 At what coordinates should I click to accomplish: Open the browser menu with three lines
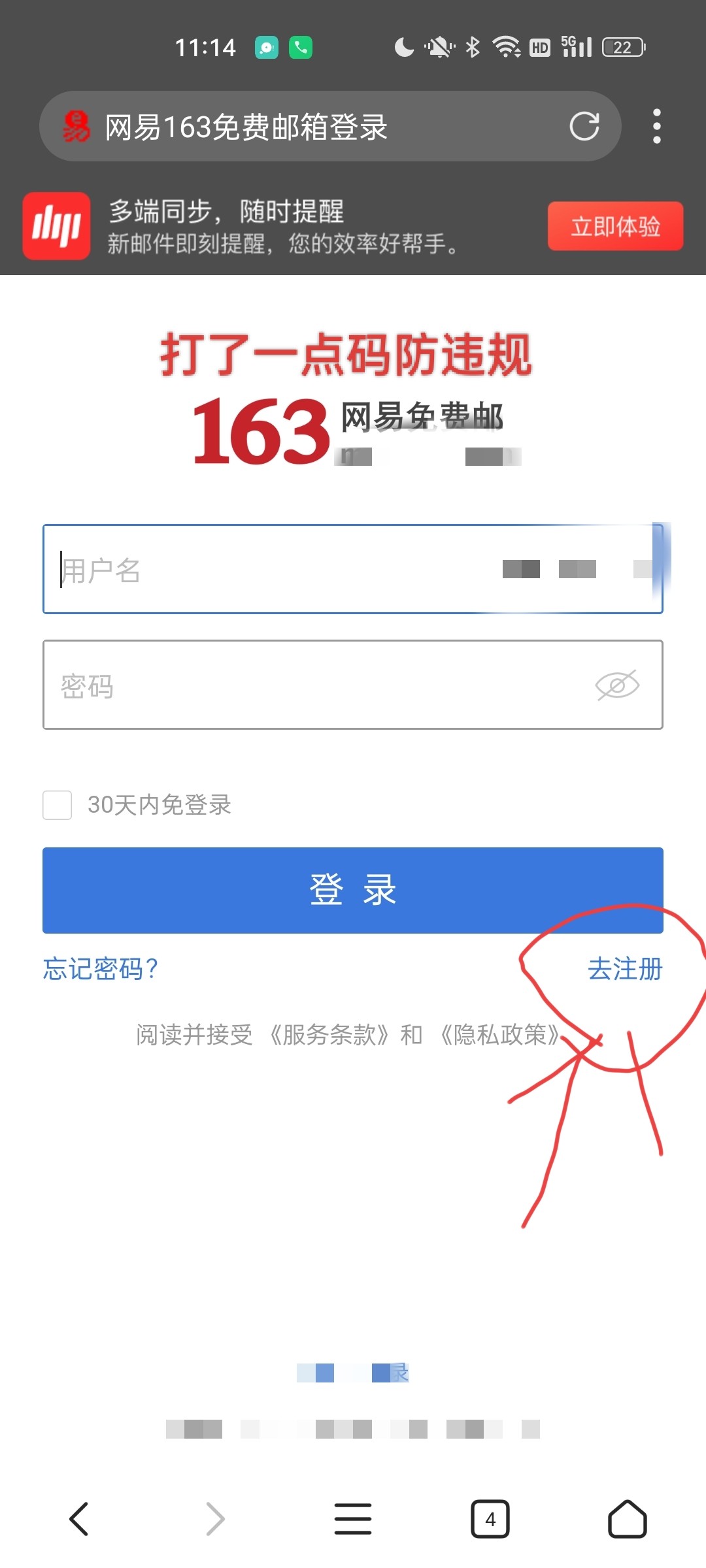pyautogui.click(x=353, y=1518)
